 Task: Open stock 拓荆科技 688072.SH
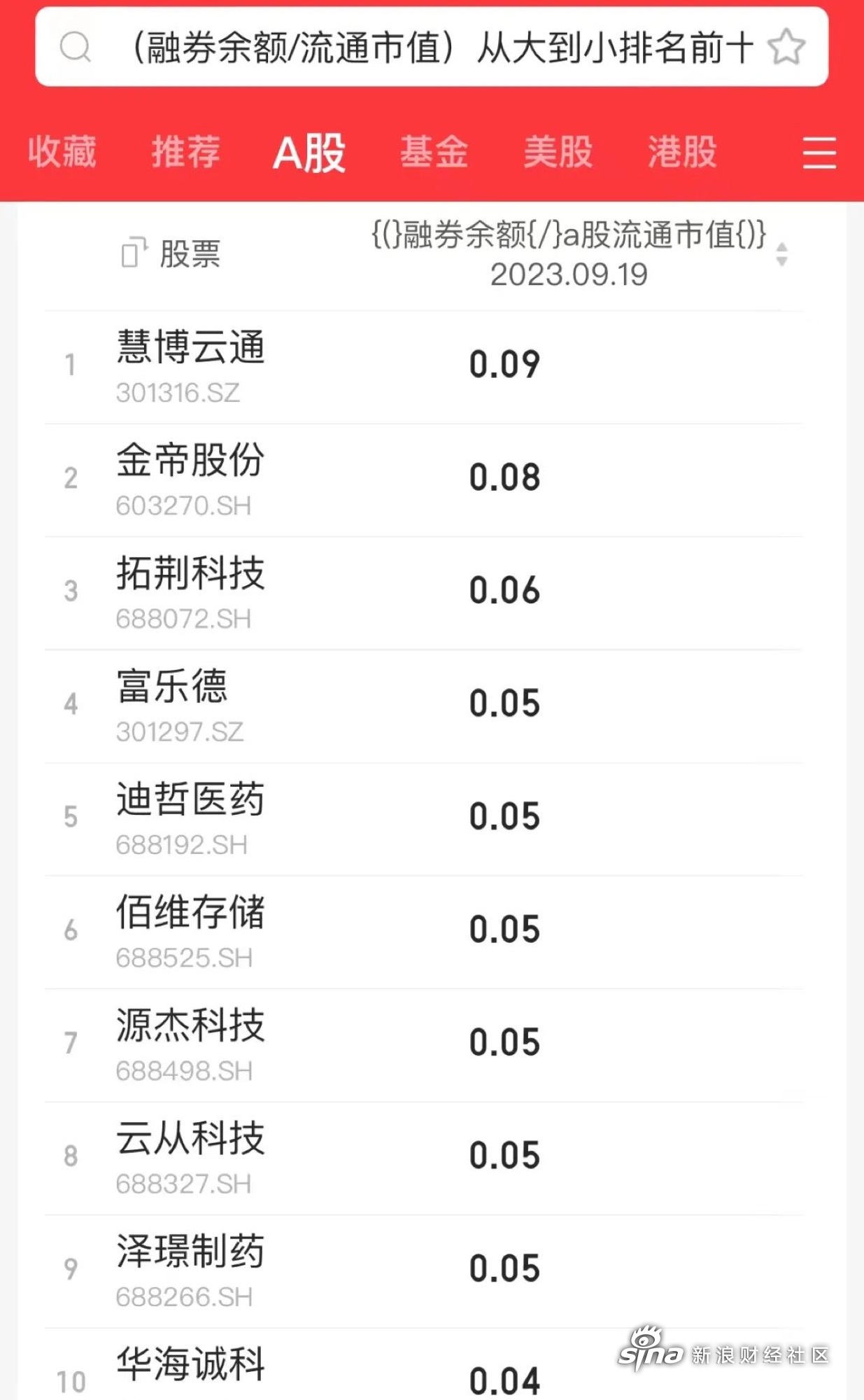(424, 594)
